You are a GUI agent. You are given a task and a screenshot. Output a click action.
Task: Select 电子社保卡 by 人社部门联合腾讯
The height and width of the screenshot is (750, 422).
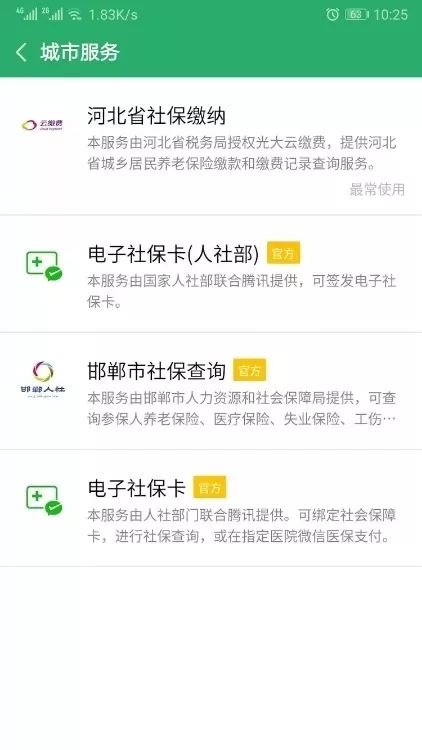point(211,508)
